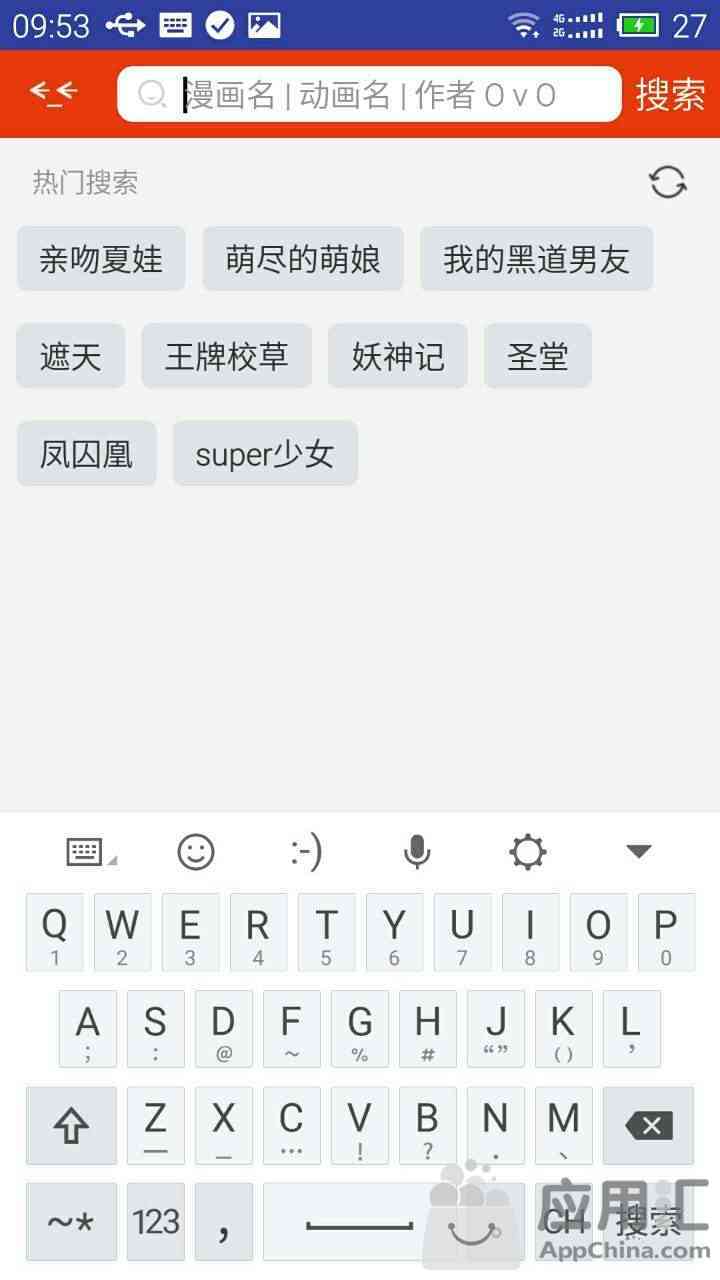Viewport: 720px width, 1280px height.
Task: Start voice input with the microphone
Action: click(x=417, y=851)
